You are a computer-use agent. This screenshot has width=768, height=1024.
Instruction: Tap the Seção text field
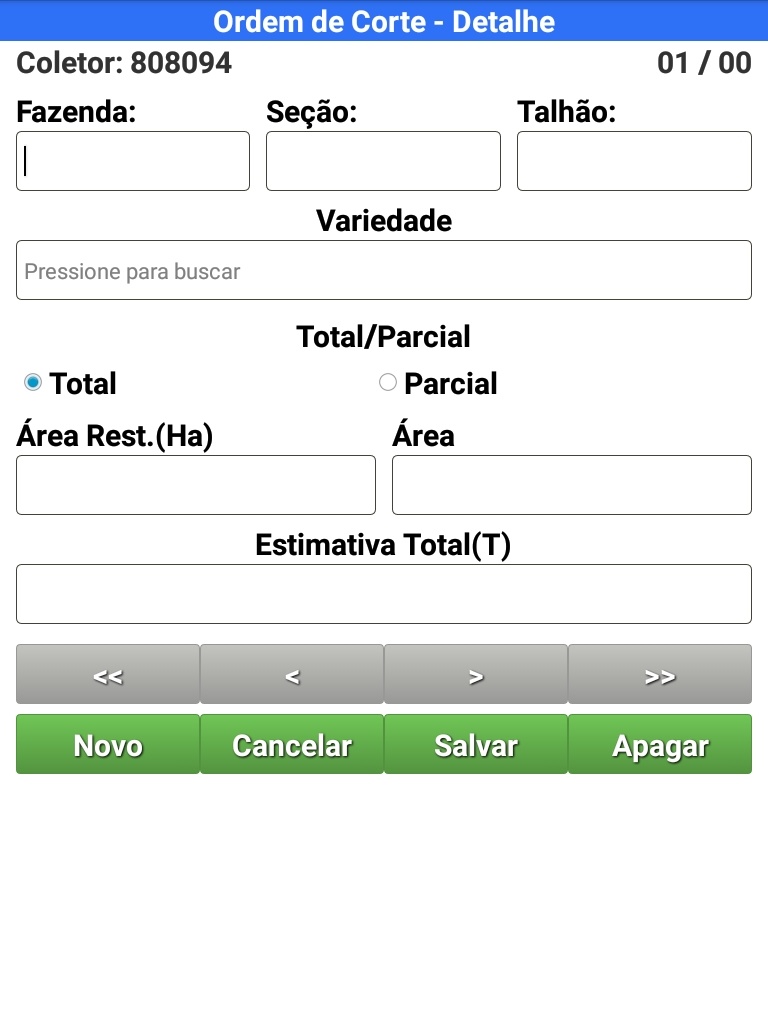[383, 161]
